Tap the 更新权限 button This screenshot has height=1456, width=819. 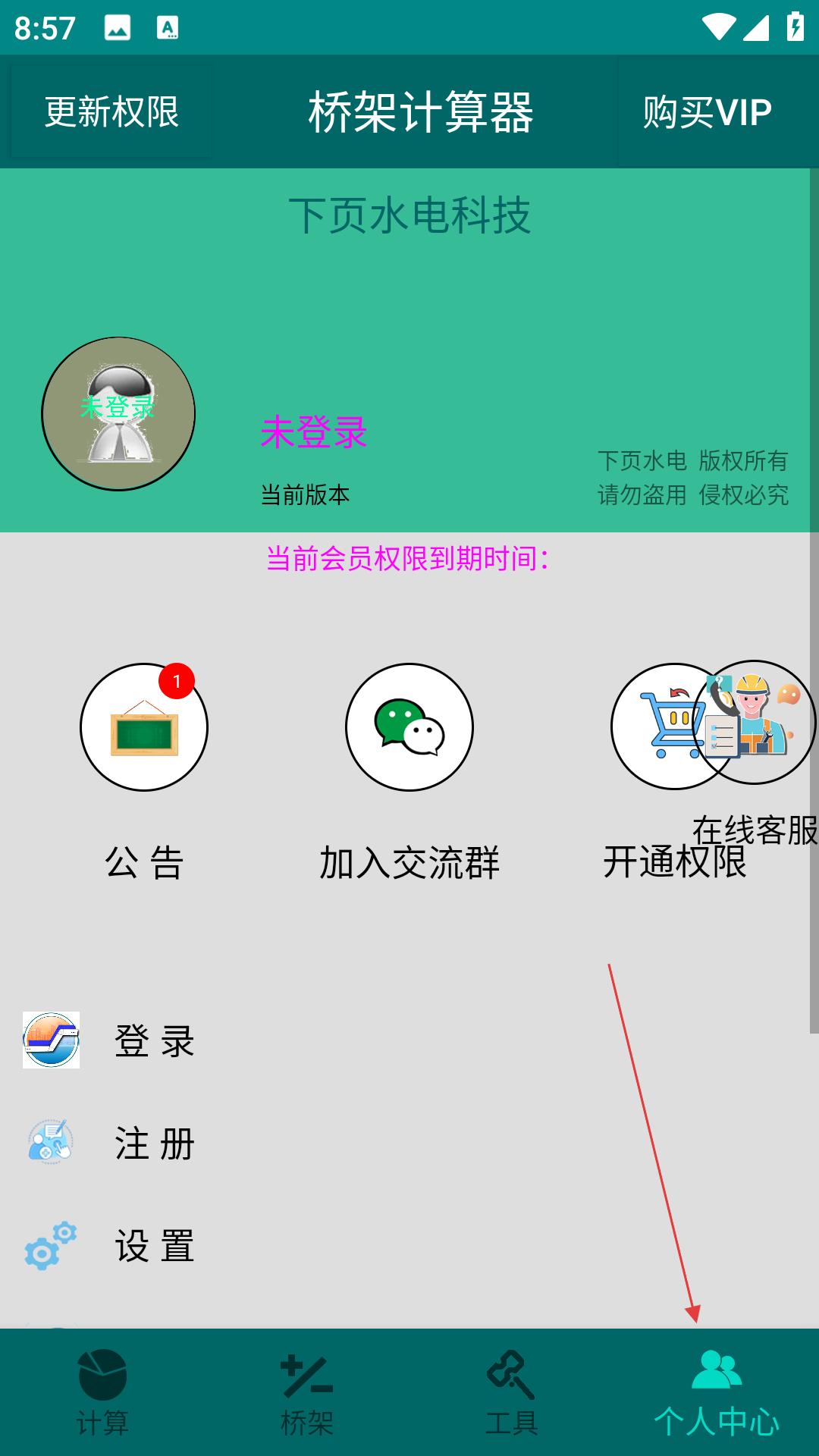pyautogui.click(x=111, y=111)
